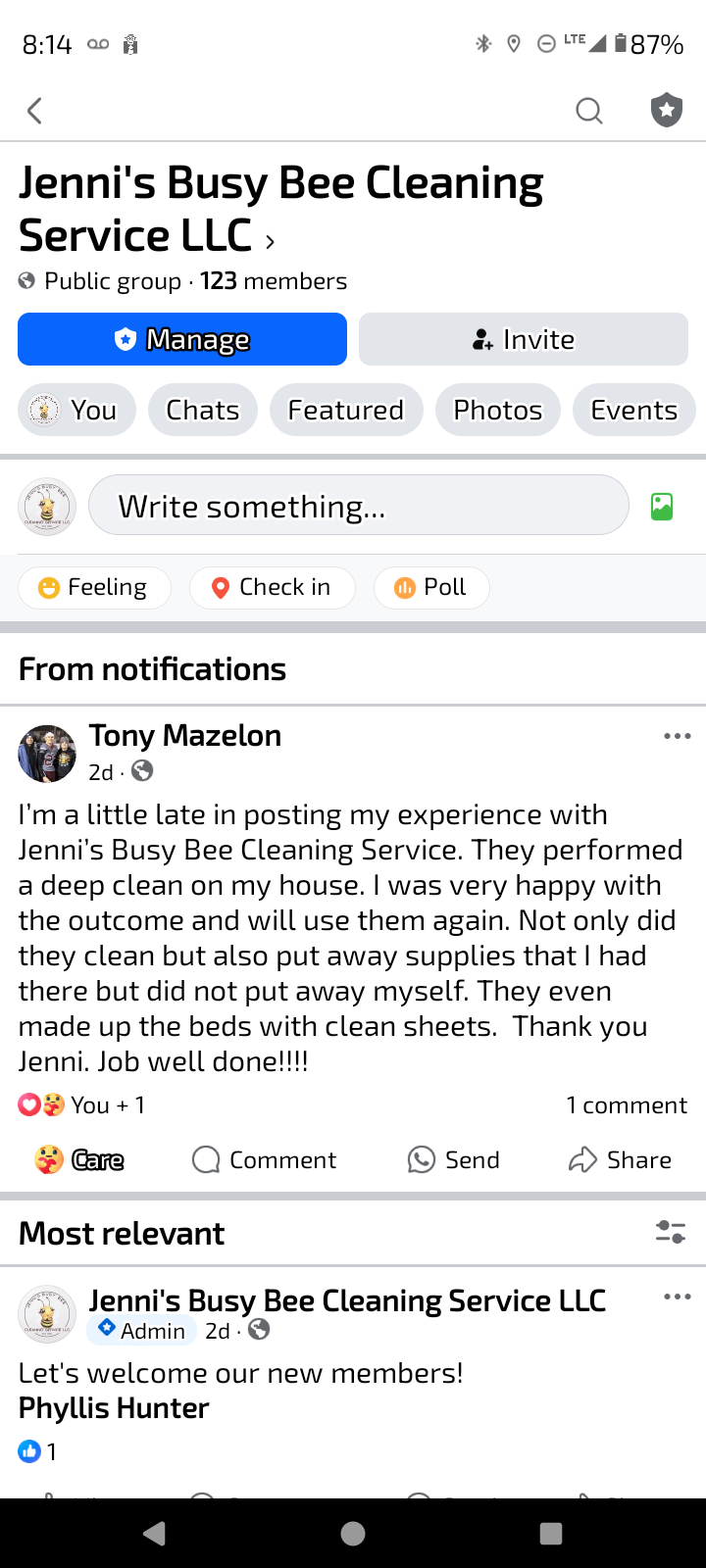Add a photo using the green image icon
706x1568 pixels.
click(662, 507)
